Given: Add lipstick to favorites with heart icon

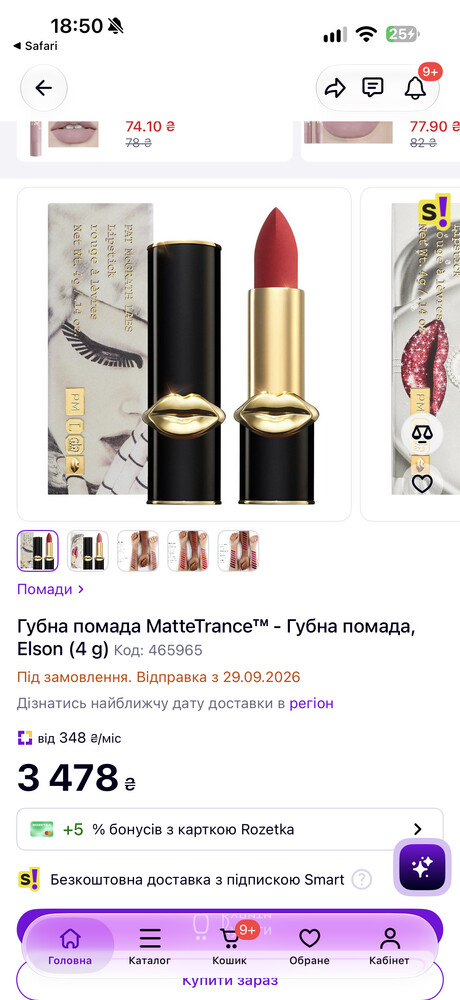Looking at the screenshot, I should coord(422,484).
